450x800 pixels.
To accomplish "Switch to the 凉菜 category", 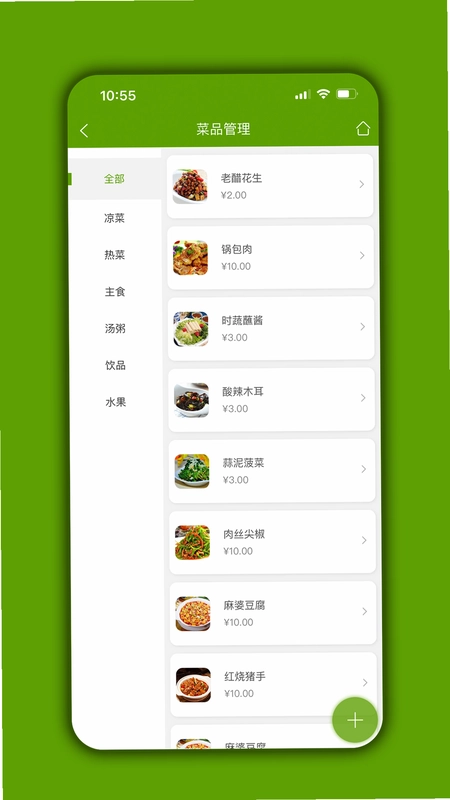I will click(x=115, y=218).
